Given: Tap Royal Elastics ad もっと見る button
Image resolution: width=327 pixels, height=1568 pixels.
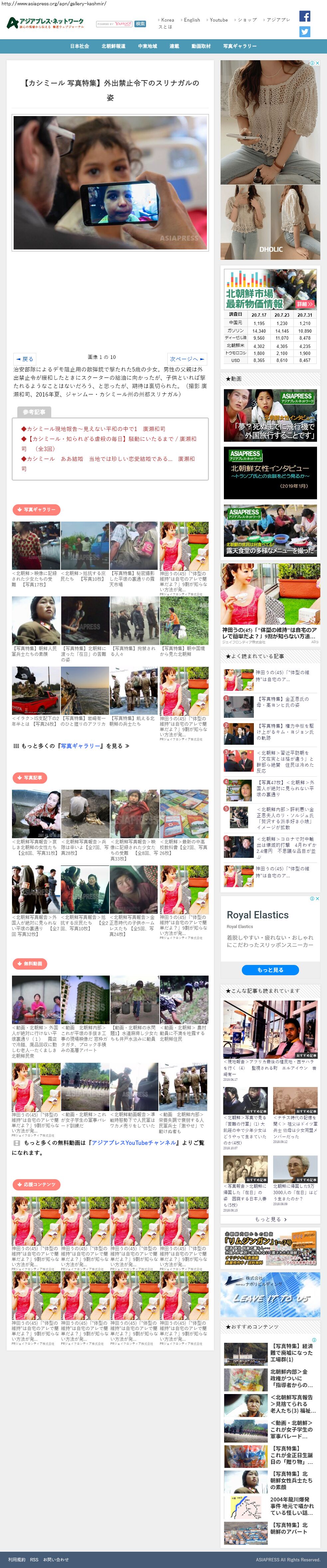Looking at the screenshot, I should coord(270,970).
